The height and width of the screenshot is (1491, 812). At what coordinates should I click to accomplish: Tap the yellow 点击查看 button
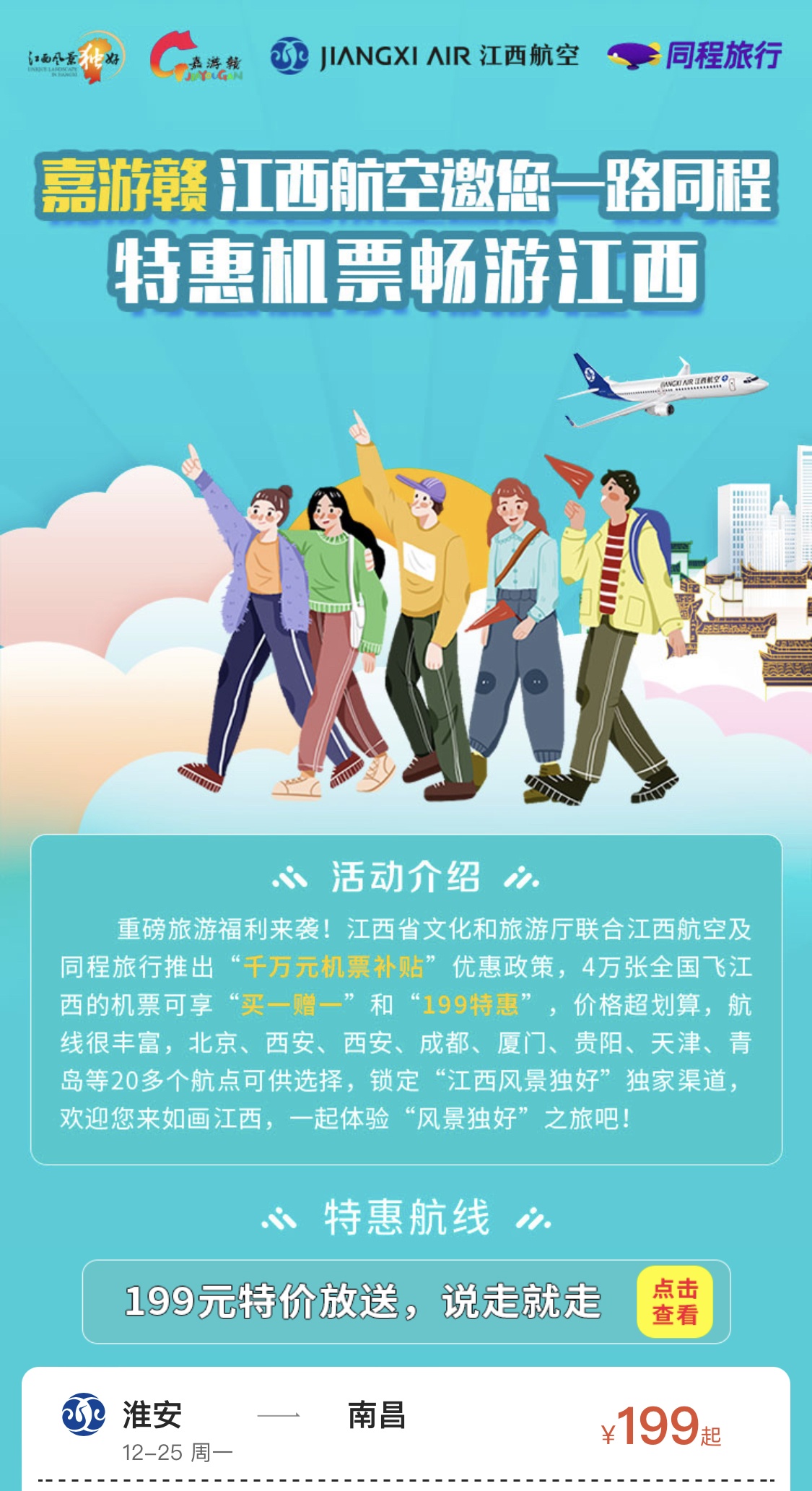[x=675, y=1302]
